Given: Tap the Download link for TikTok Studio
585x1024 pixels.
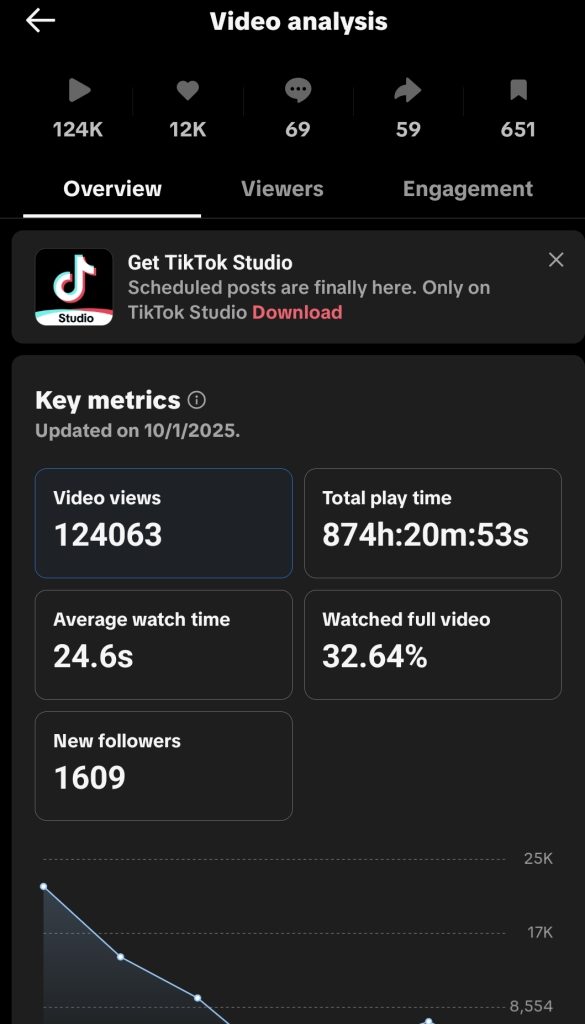Looking at the screenshot, I should [297, 312].
